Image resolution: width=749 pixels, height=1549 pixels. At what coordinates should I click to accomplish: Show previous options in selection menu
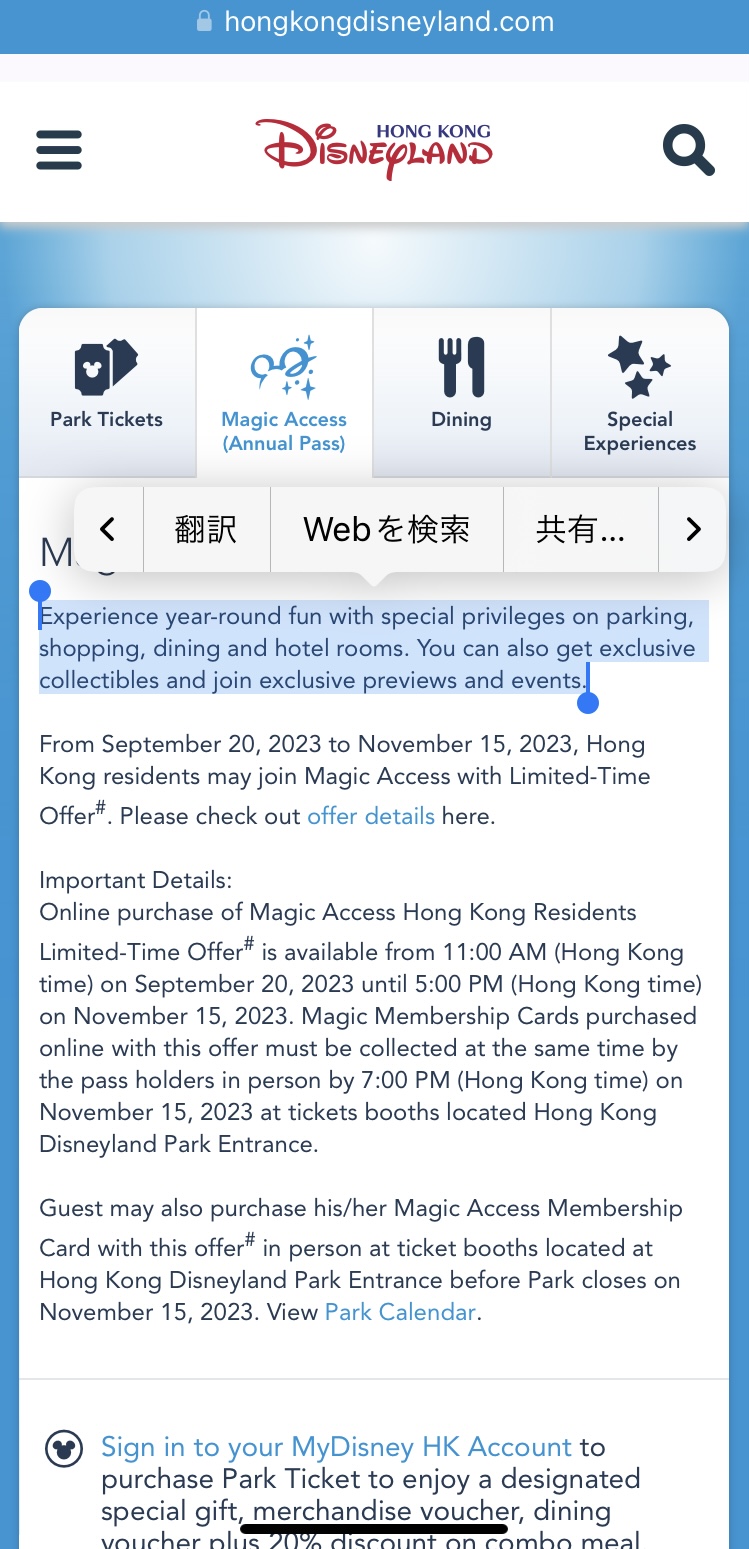tap(108, 529)
